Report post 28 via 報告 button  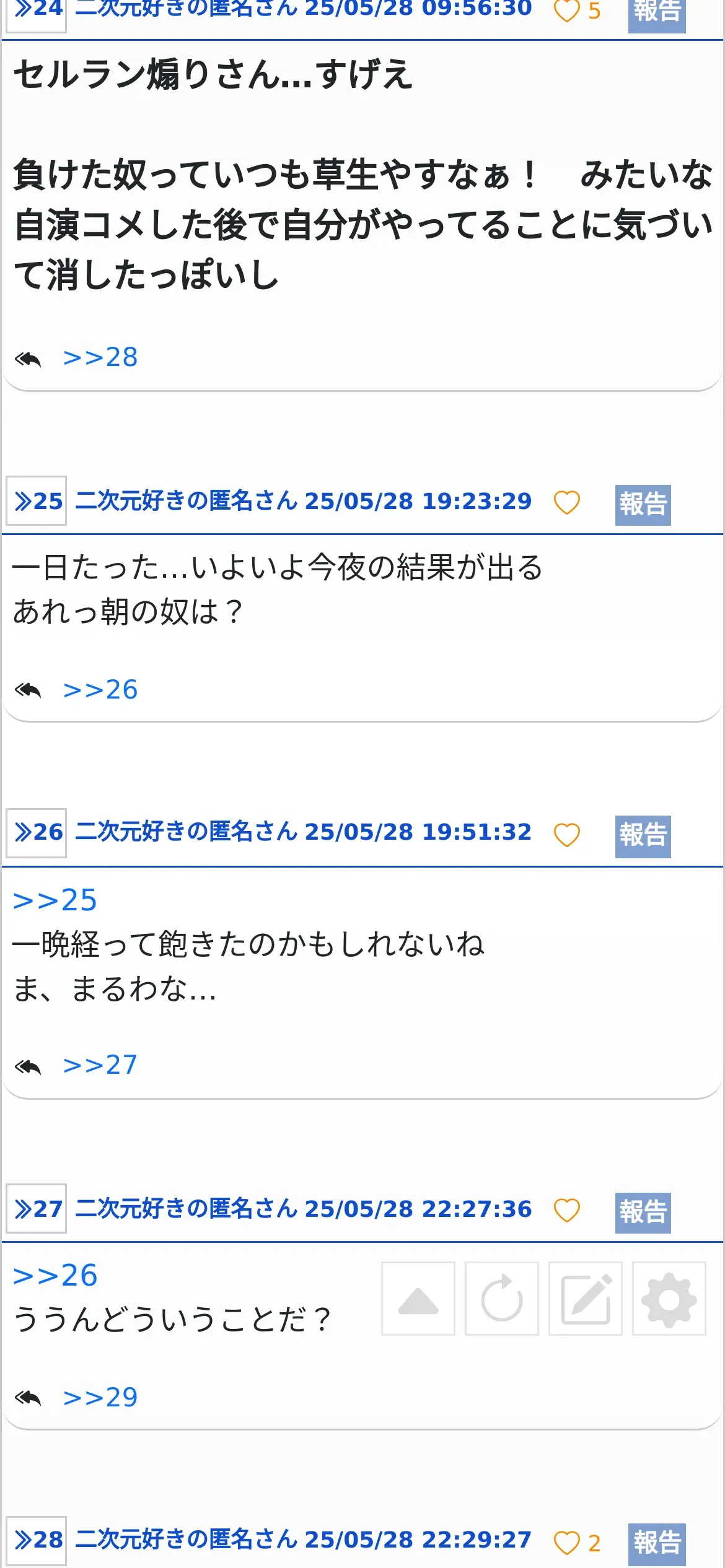pos(656,1543)
